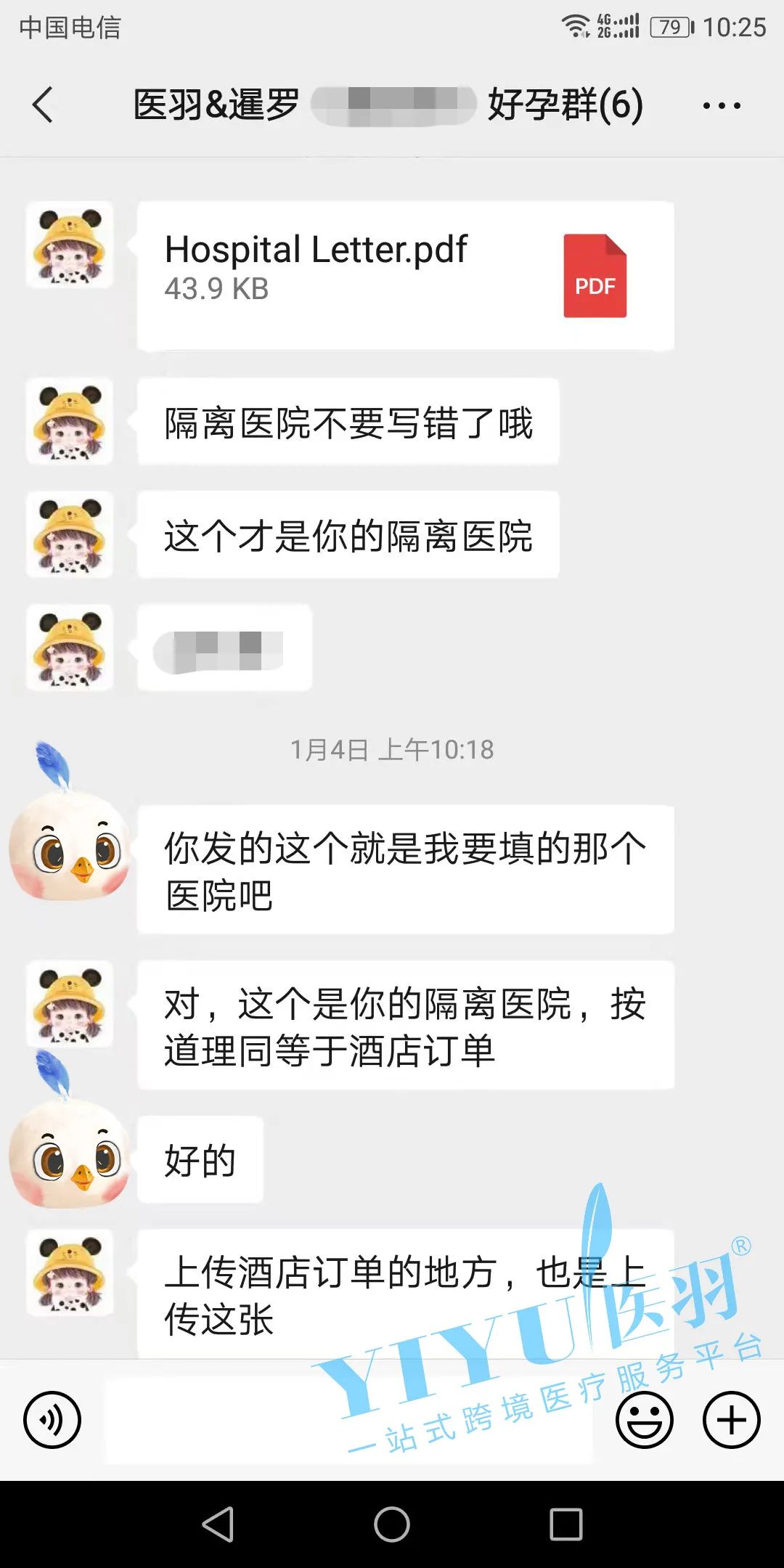Tap the message text field
The image size is (784, 1568).
[348, 1419]
